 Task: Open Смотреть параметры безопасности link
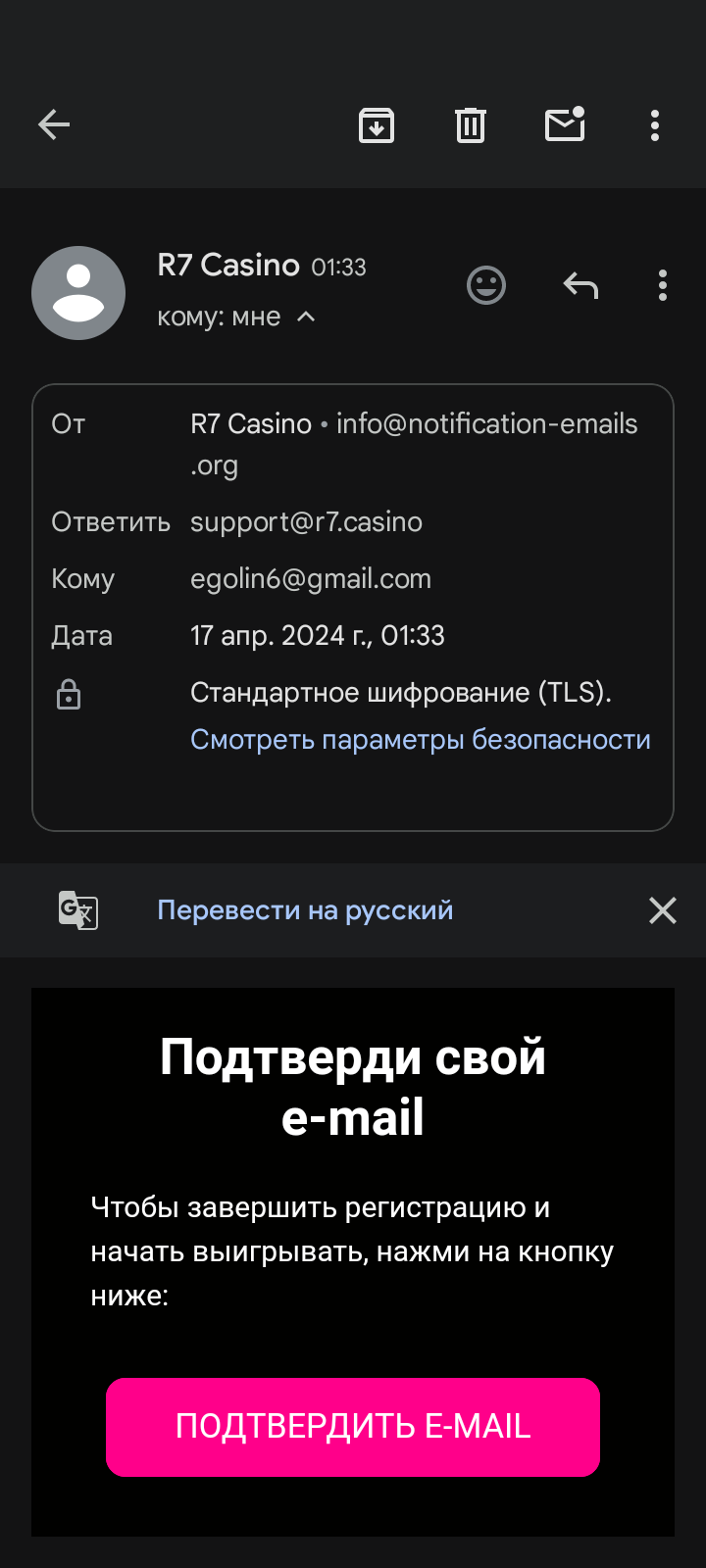[420, 740]
